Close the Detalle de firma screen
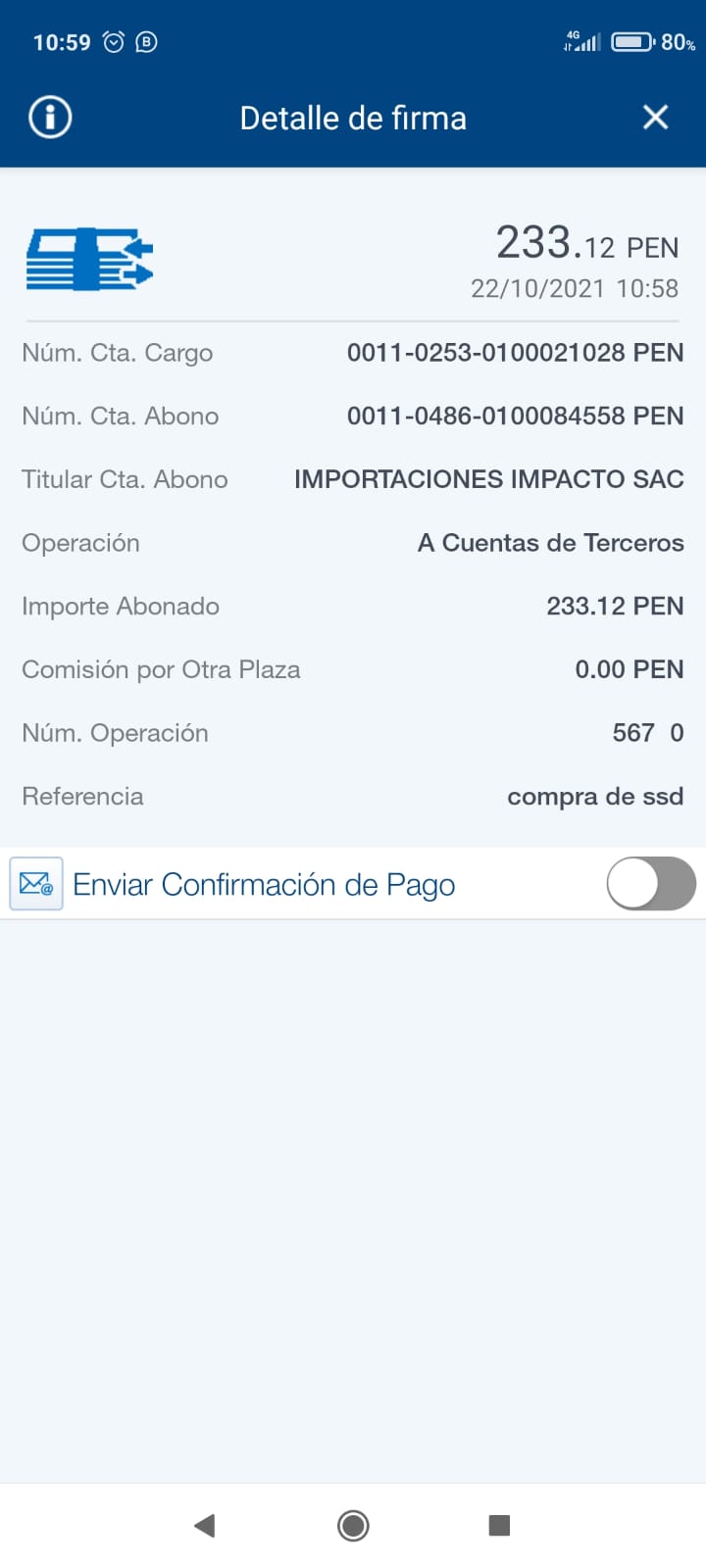Screen dimensions: 706x1568 [x=655, y=118]
